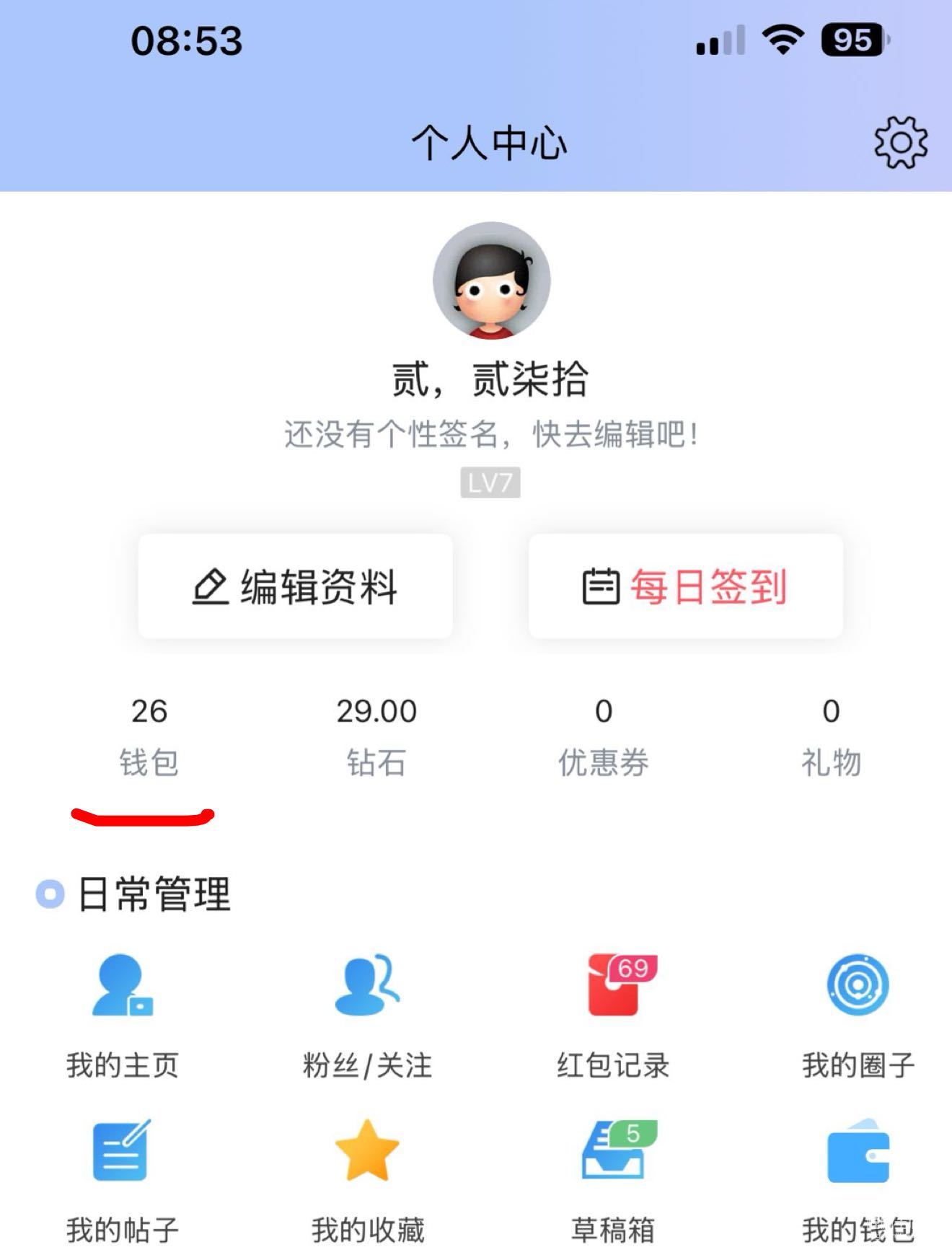
Task: Tap 每日签到 to check in daily
Action: click(x=685, y=586)
